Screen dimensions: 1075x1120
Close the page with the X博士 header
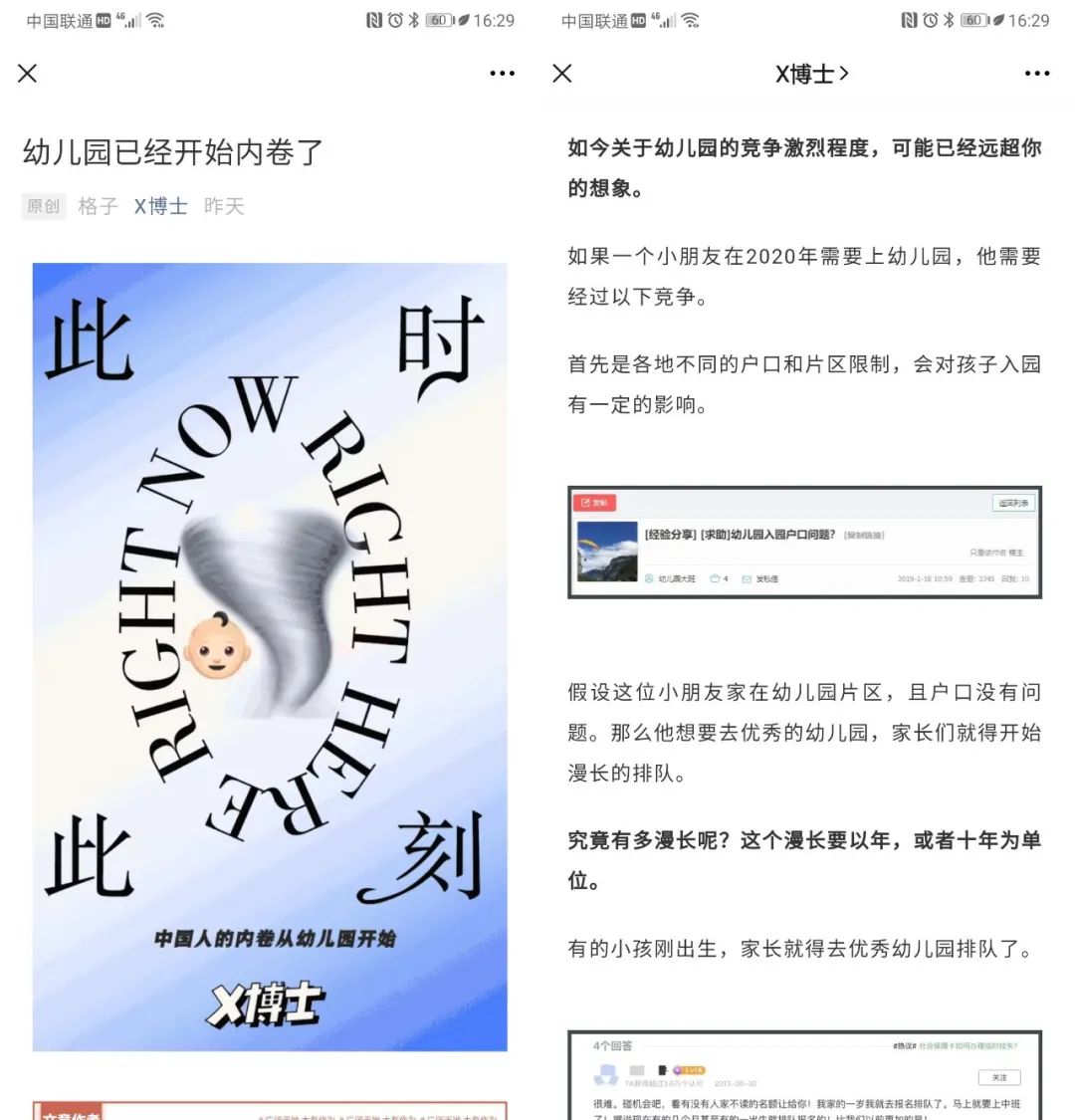pyautogui.click(x=562, y=74)
